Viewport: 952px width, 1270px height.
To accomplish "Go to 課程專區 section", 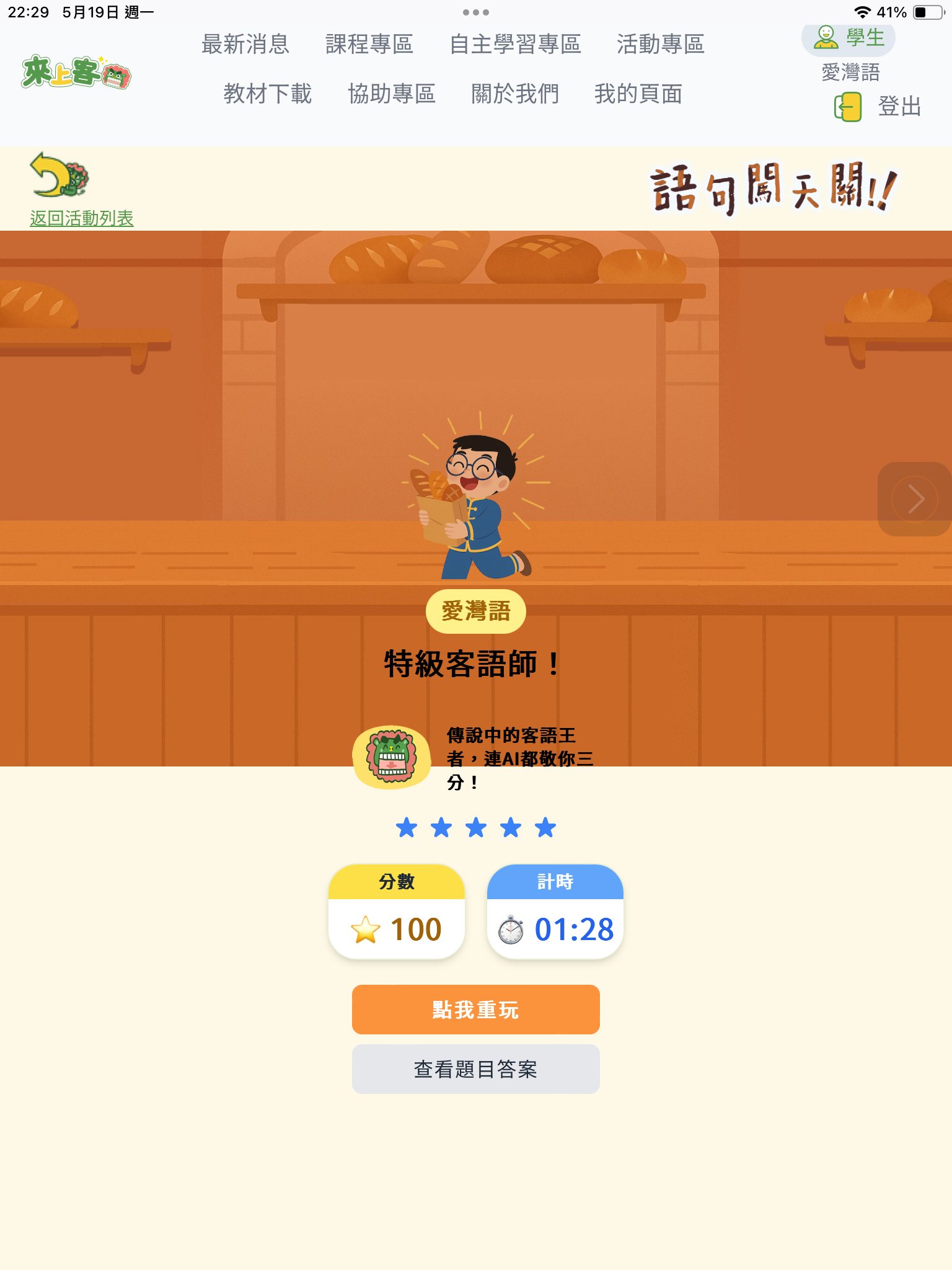I will (369, 44).
